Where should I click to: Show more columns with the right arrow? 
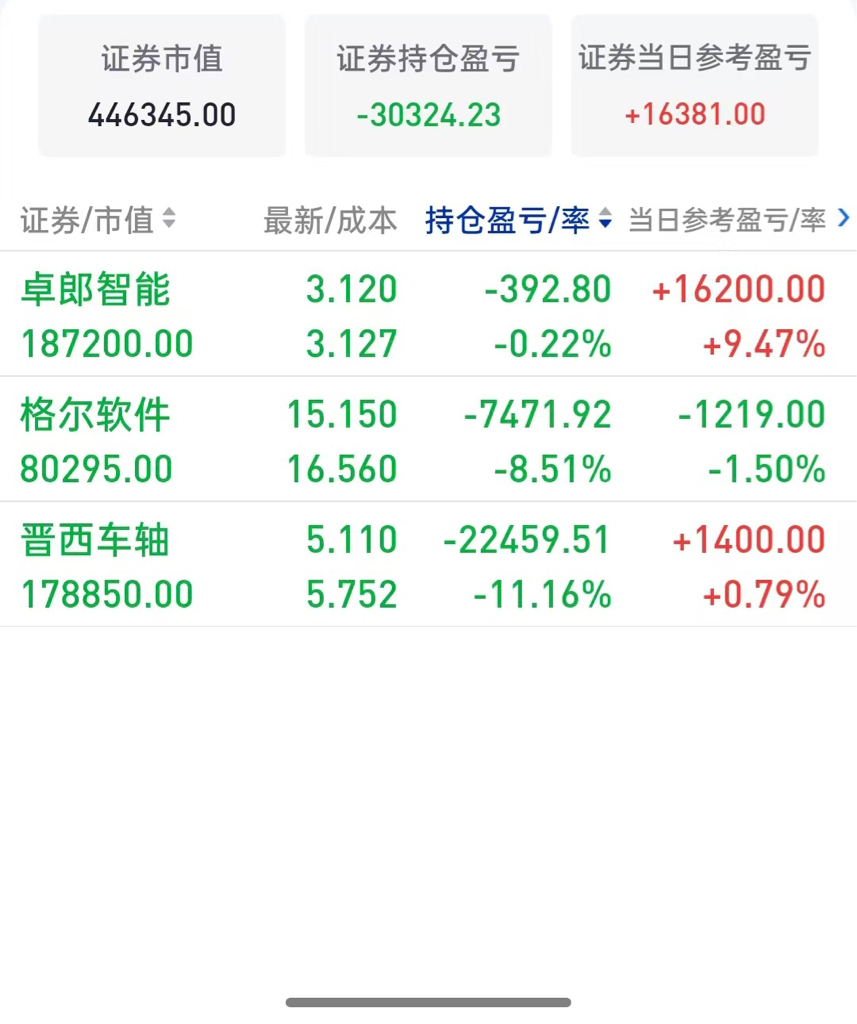coord(843,217)
